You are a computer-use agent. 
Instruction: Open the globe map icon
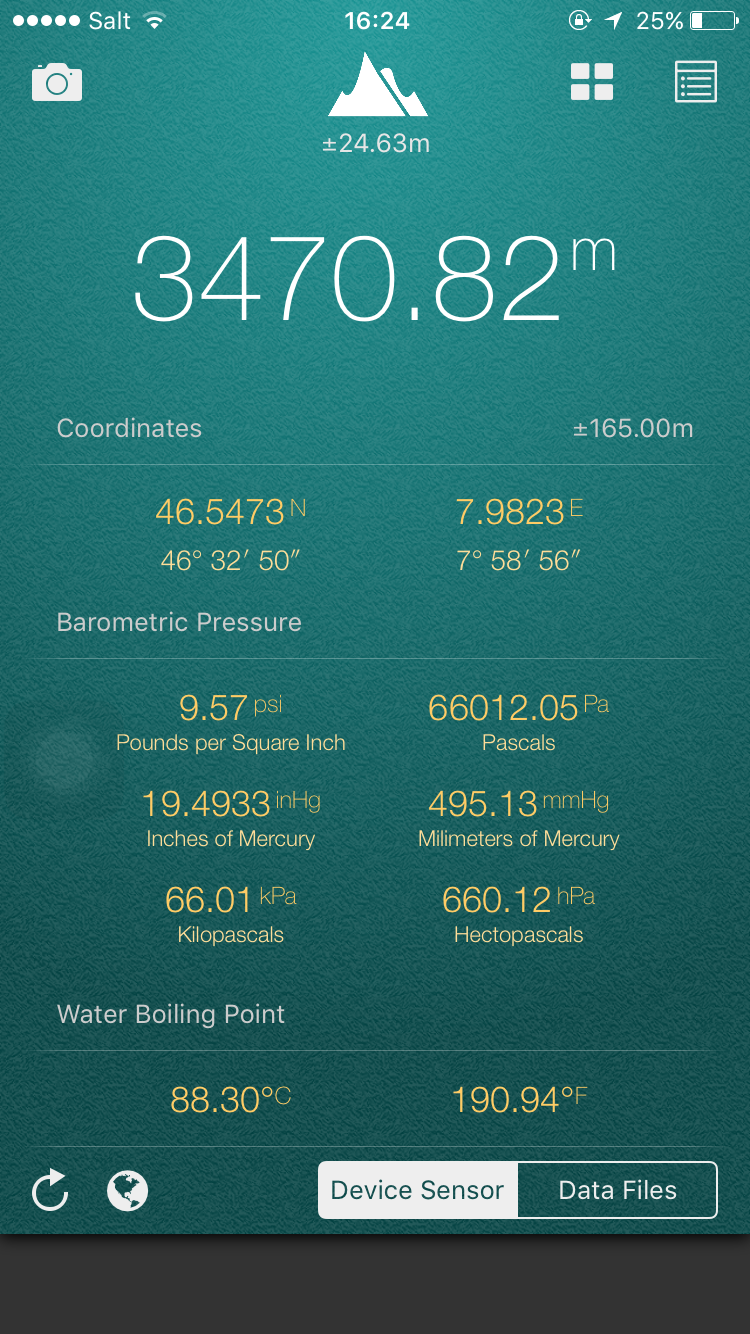point(127,1191)
